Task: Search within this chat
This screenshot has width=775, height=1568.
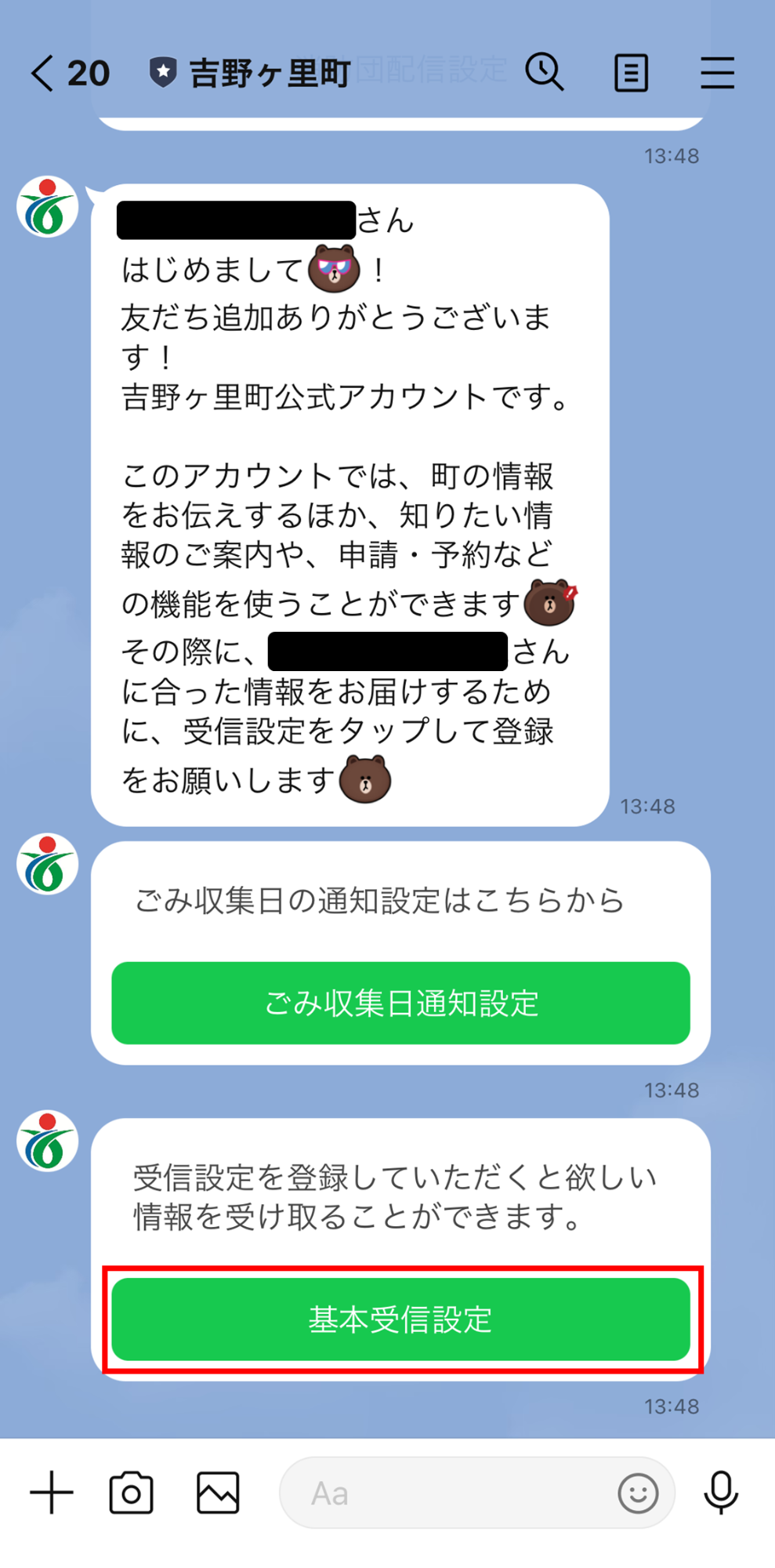Action: pos(545,73)
